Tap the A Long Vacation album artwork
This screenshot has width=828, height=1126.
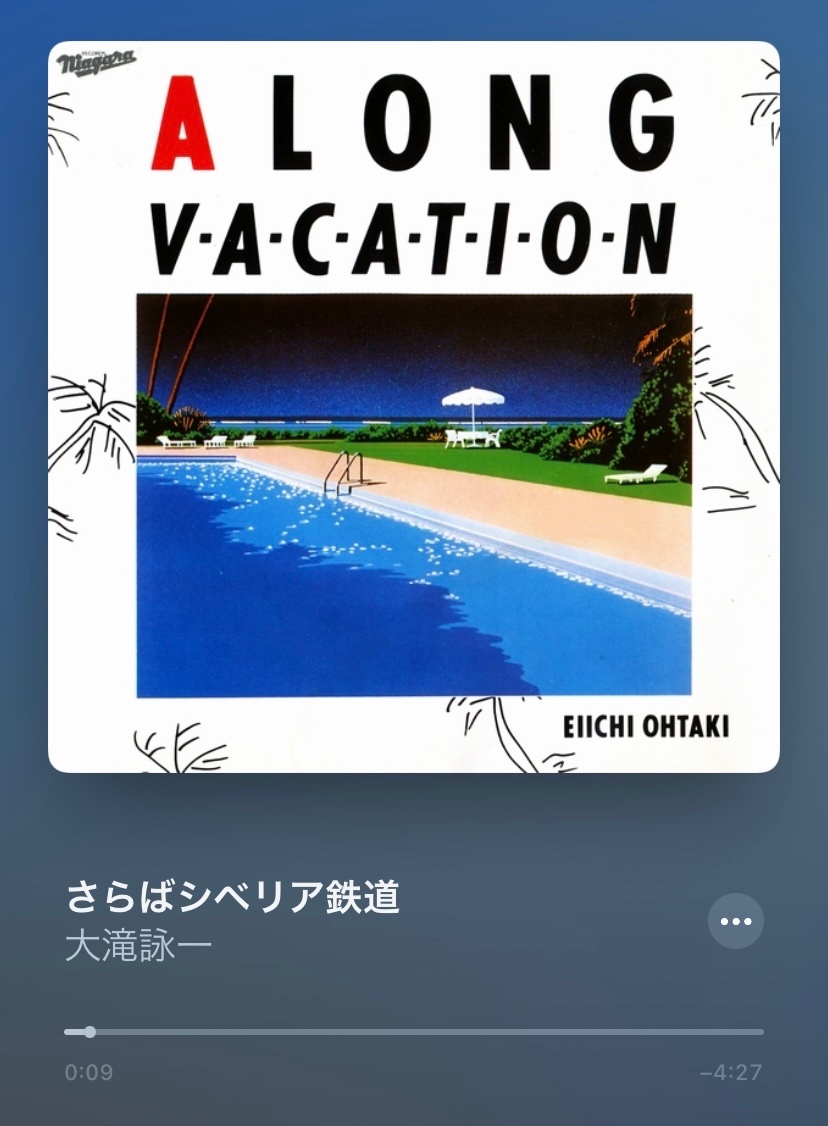click(x=414, y=406)
